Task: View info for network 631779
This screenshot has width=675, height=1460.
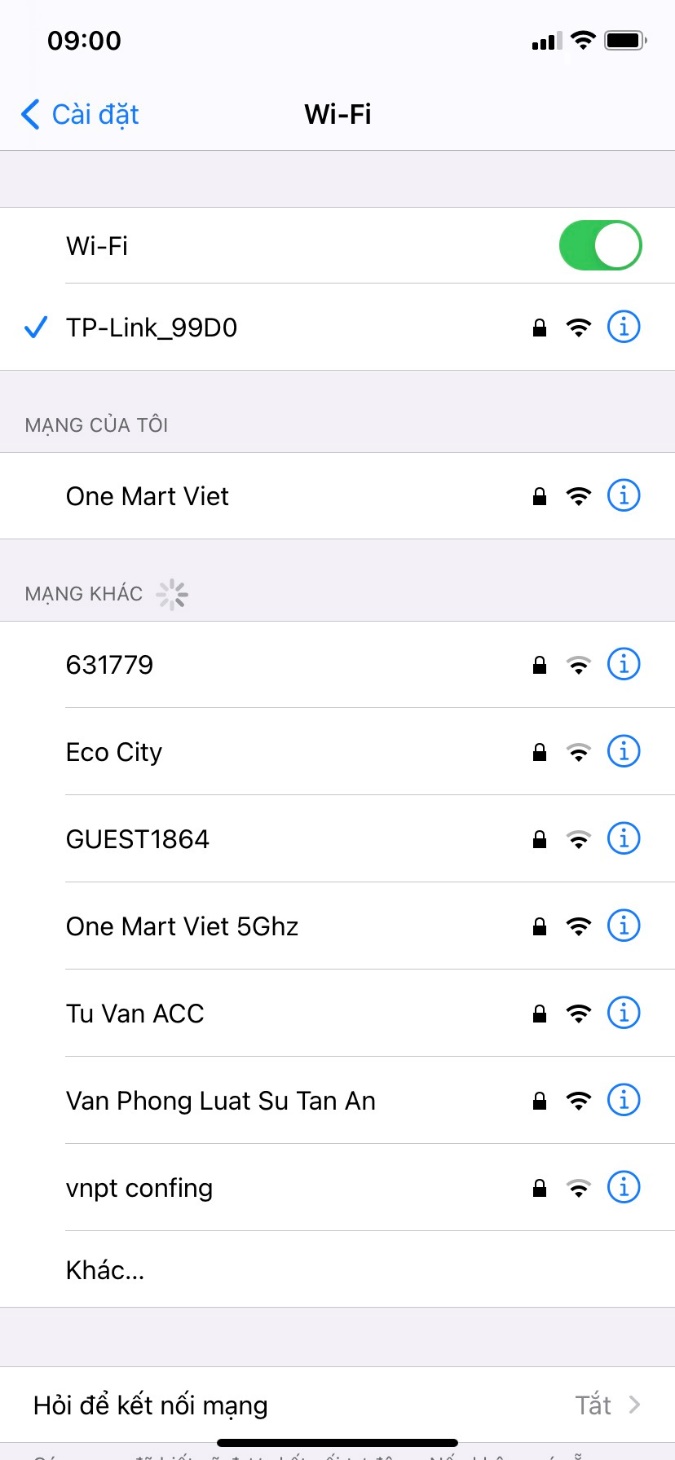Action: pyautogui.click(x=624, y=664)
